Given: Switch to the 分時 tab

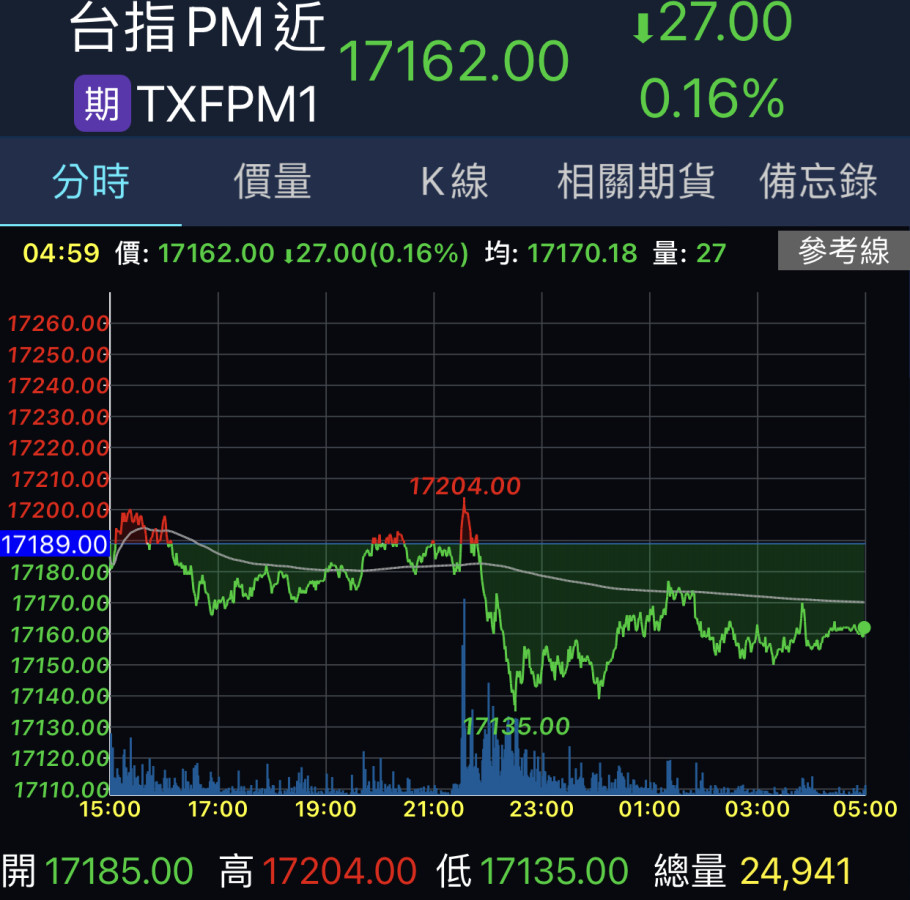Looking at the screenshot, I should pos(91,183).
